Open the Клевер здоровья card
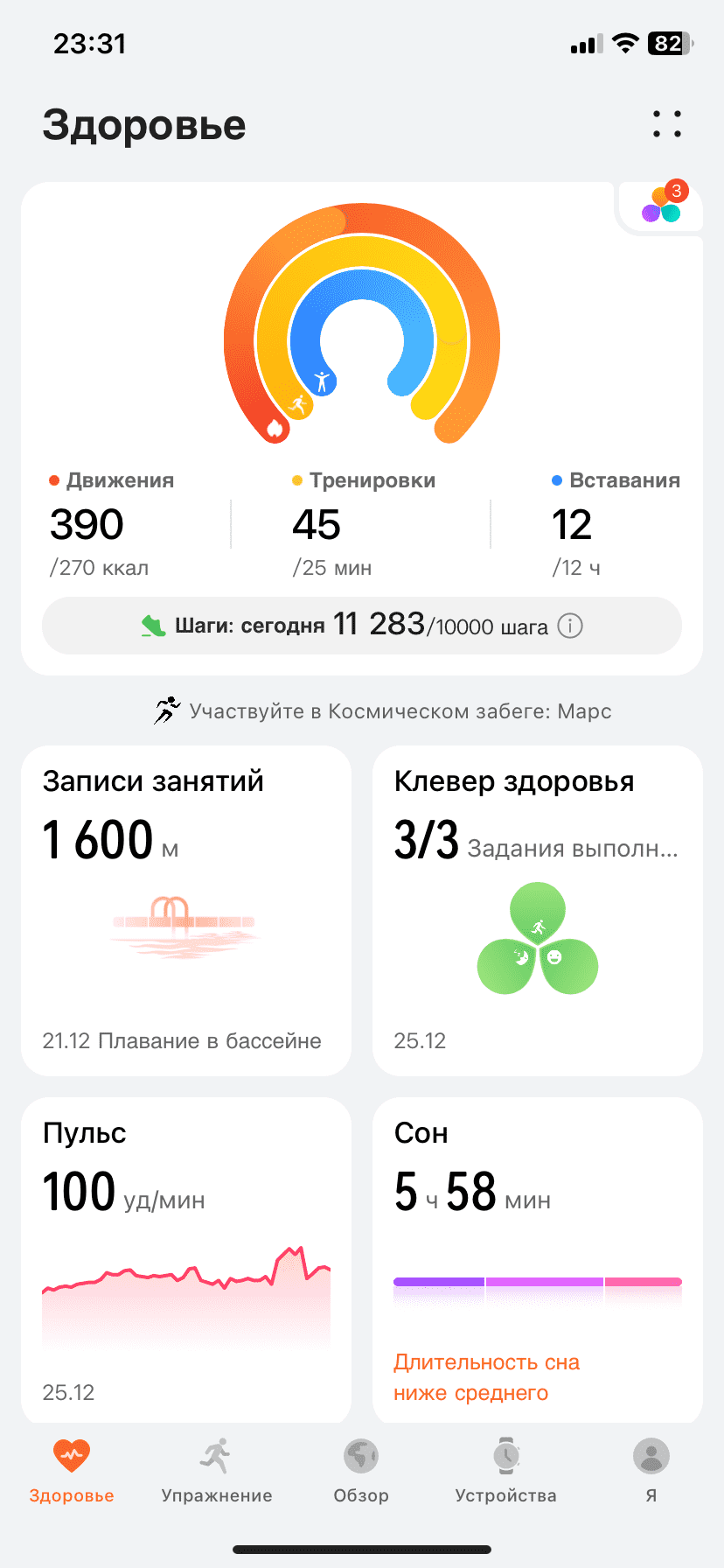 click(538, 910)
